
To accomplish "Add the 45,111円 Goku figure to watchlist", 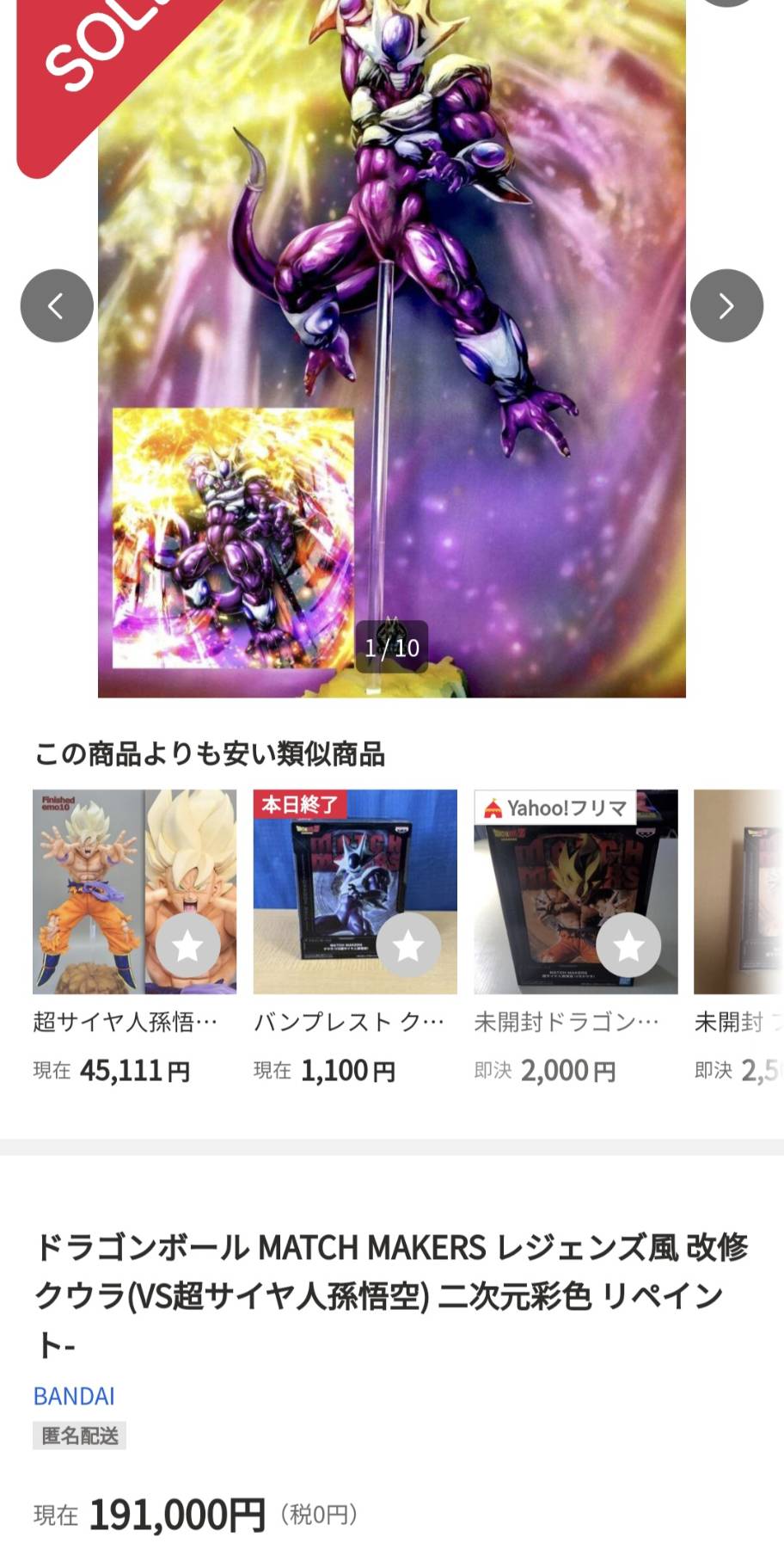I will pos(187,946).
